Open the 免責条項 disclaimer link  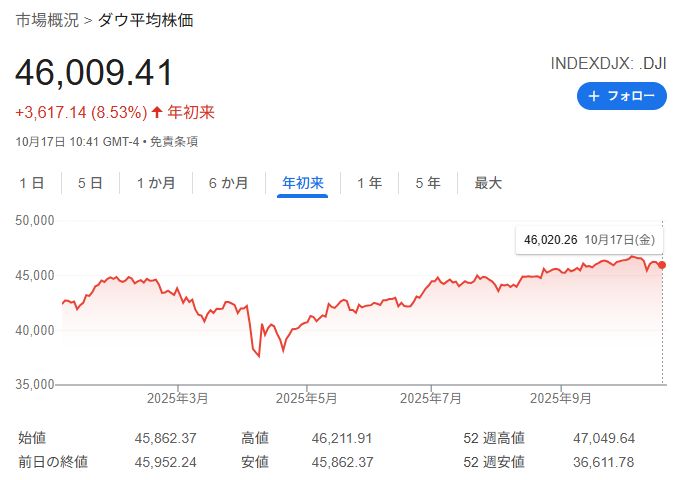pos(174,142)
